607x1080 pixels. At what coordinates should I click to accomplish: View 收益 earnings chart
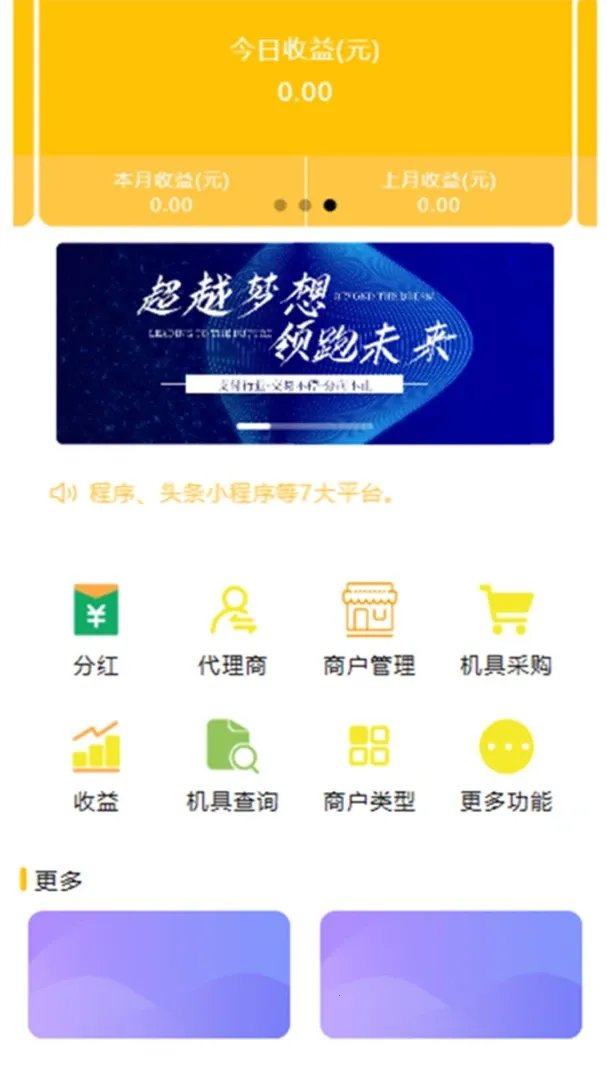point(96,766)
